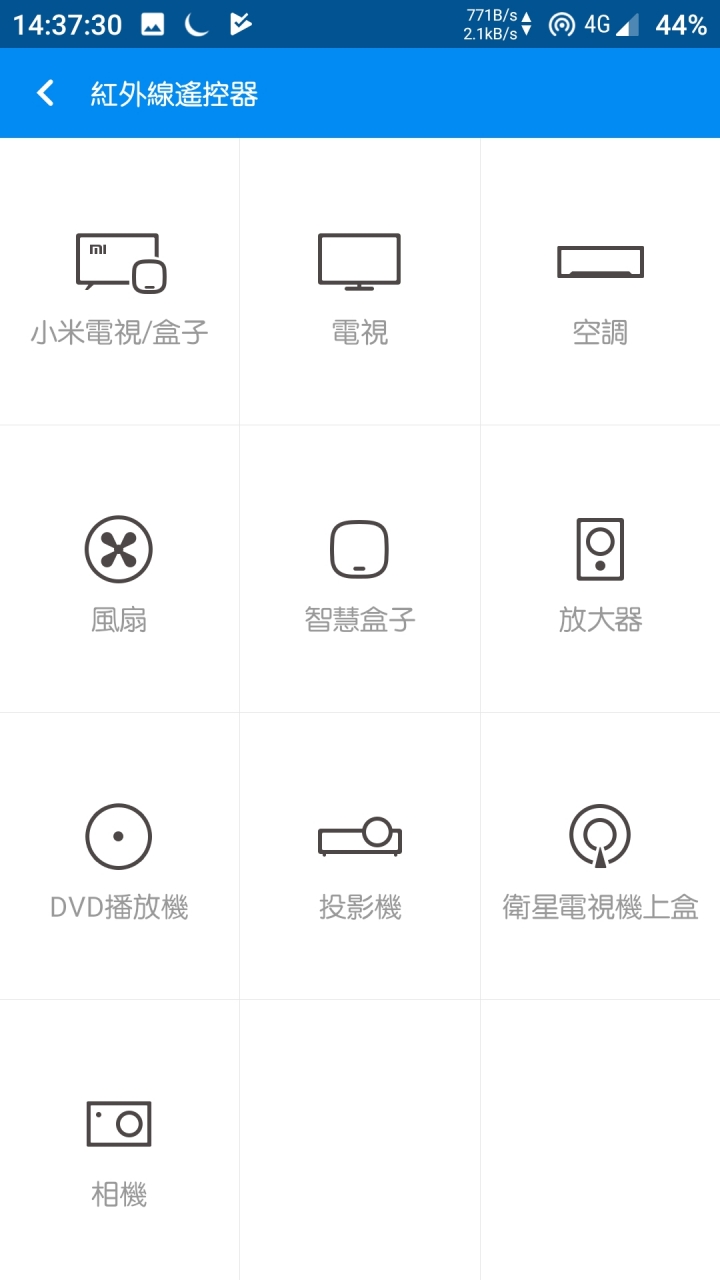Pick 衛星電視機上盒 from the grid
This screenshot has height=1280, width=720.
[x=600, y=856]
